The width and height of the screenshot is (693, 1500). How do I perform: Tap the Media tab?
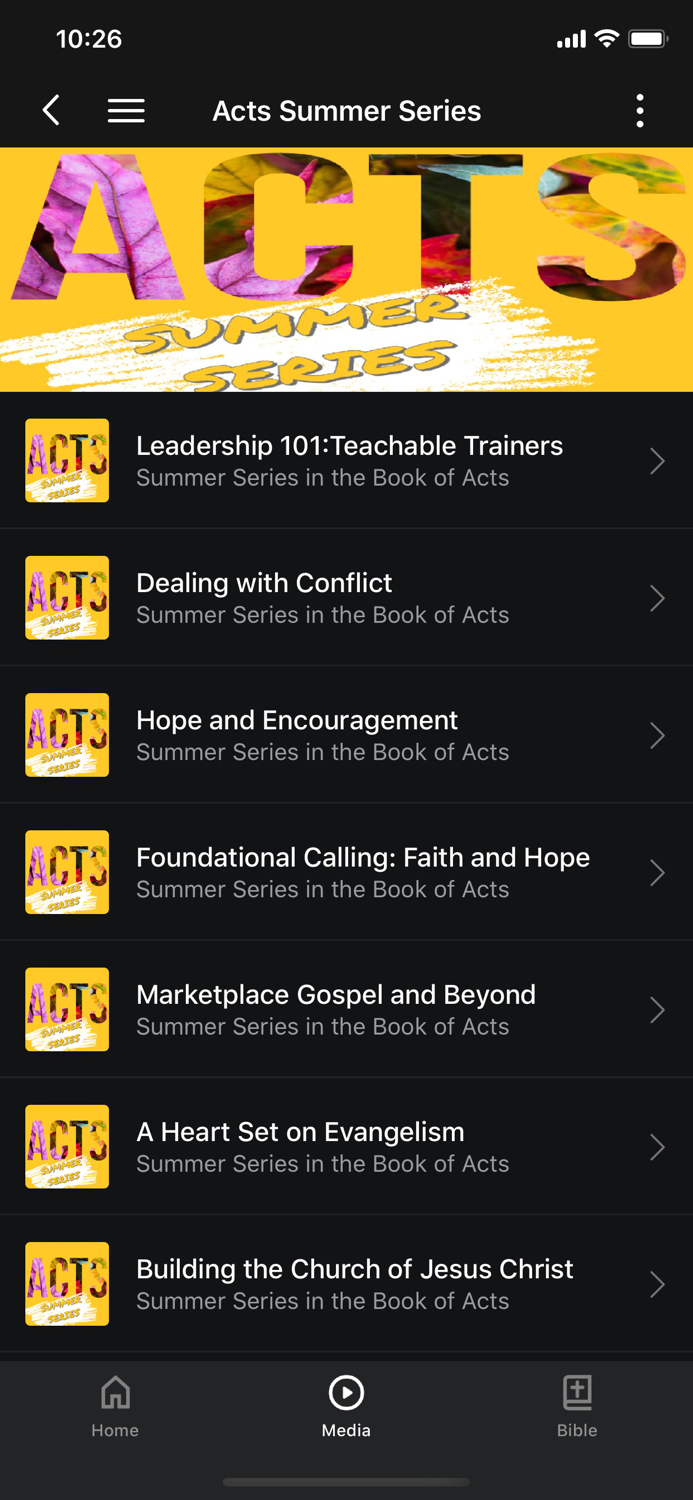(x=346, y=1406)
